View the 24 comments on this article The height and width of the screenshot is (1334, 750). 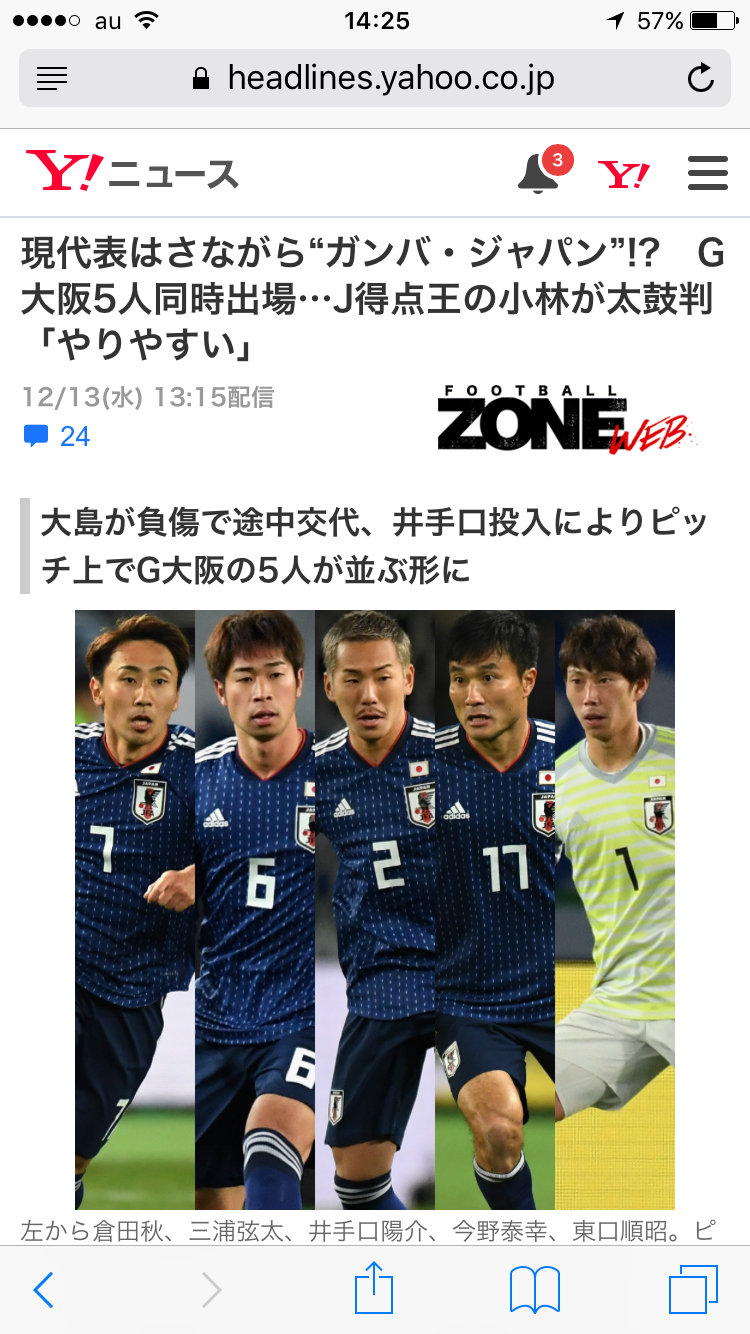pos(58,436)
